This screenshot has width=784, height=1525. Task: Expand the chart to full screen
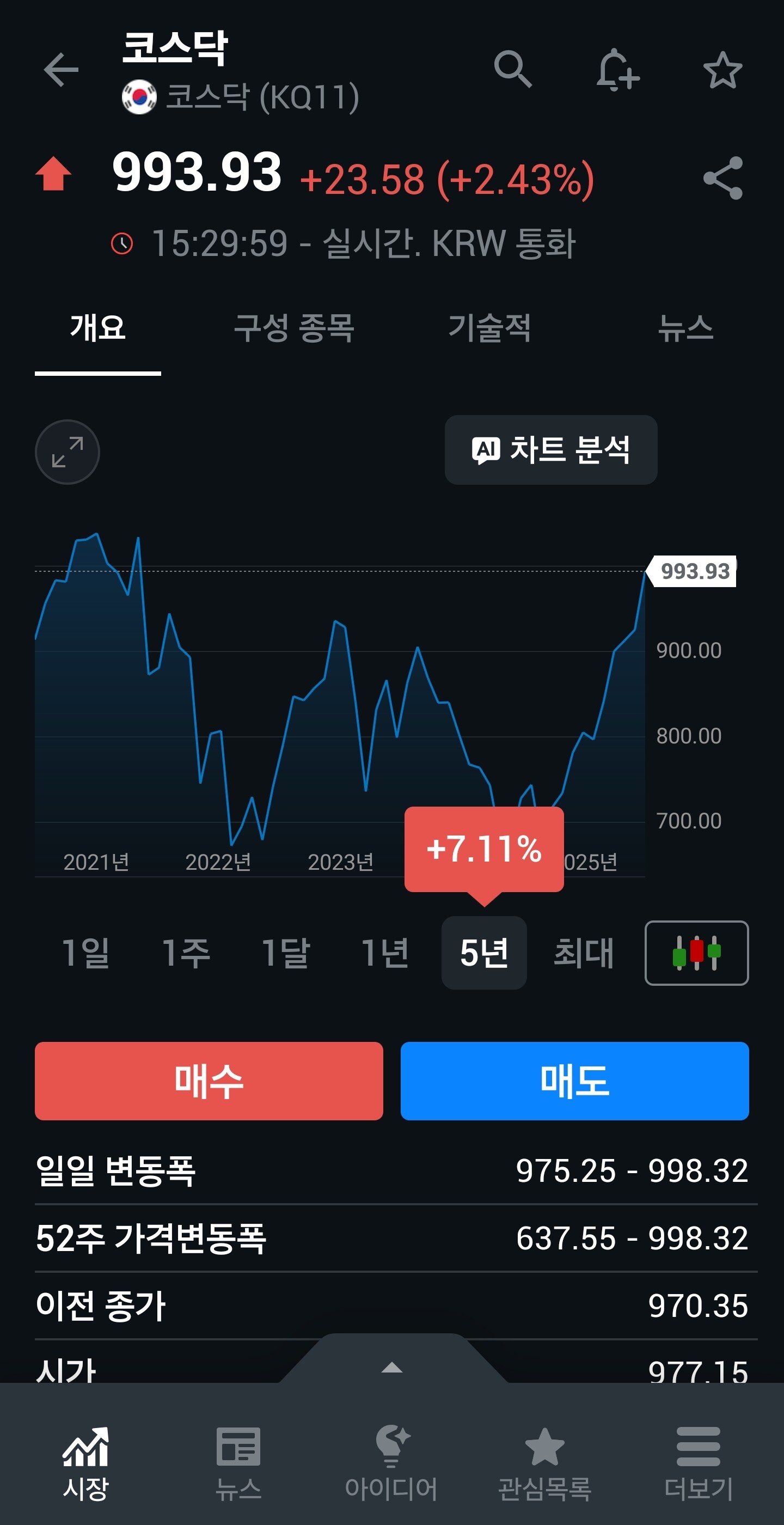click(x=68, y=452)
